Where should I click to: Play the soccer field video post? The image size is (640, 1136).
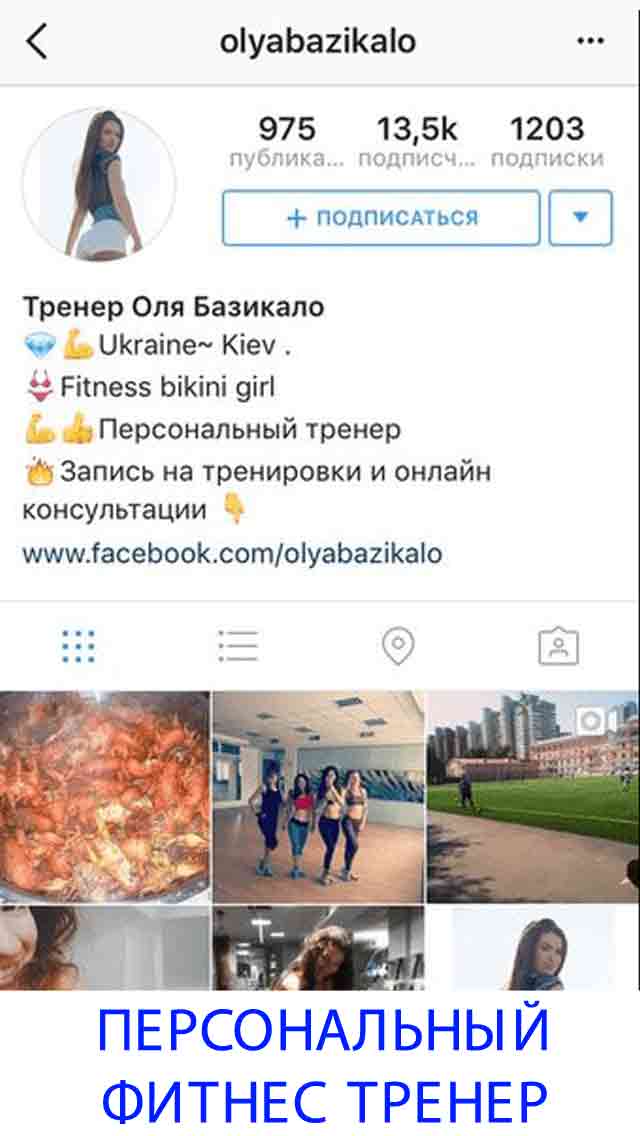click(532, 796)
